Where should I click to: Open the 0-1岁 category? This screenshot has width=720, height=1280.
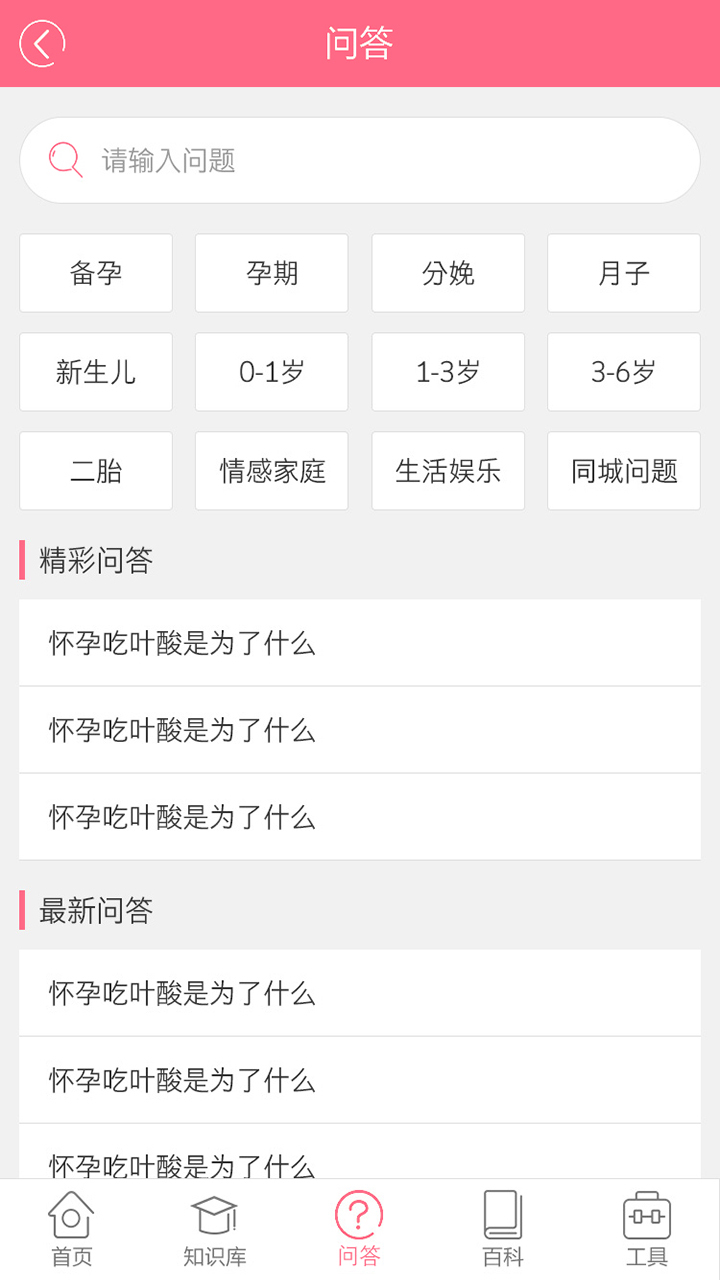(272, 372)
